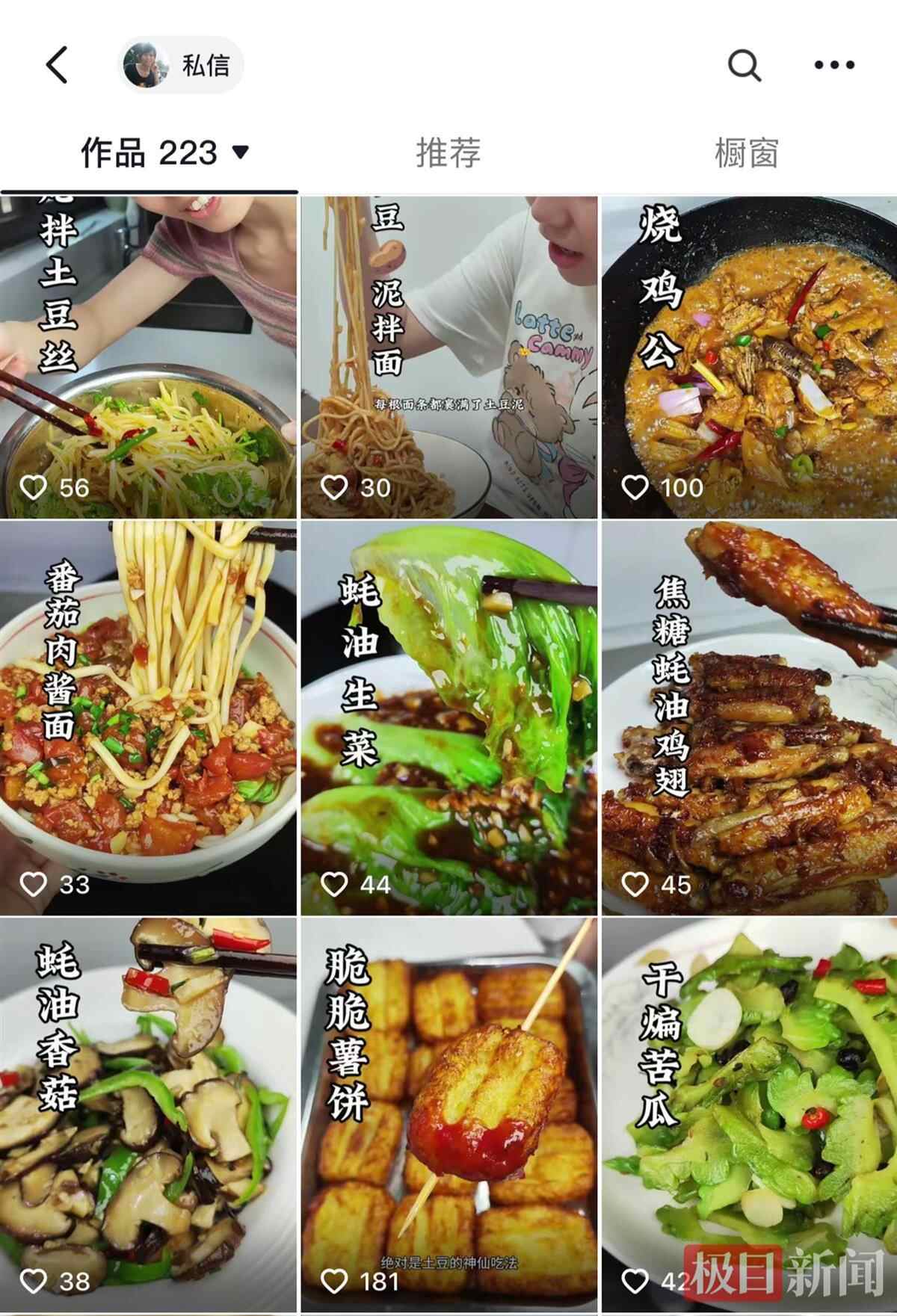Switch to the 推荐 tab
This screenshot has width=897, height=1316.
pyautogui.click(x=448, y=153)
